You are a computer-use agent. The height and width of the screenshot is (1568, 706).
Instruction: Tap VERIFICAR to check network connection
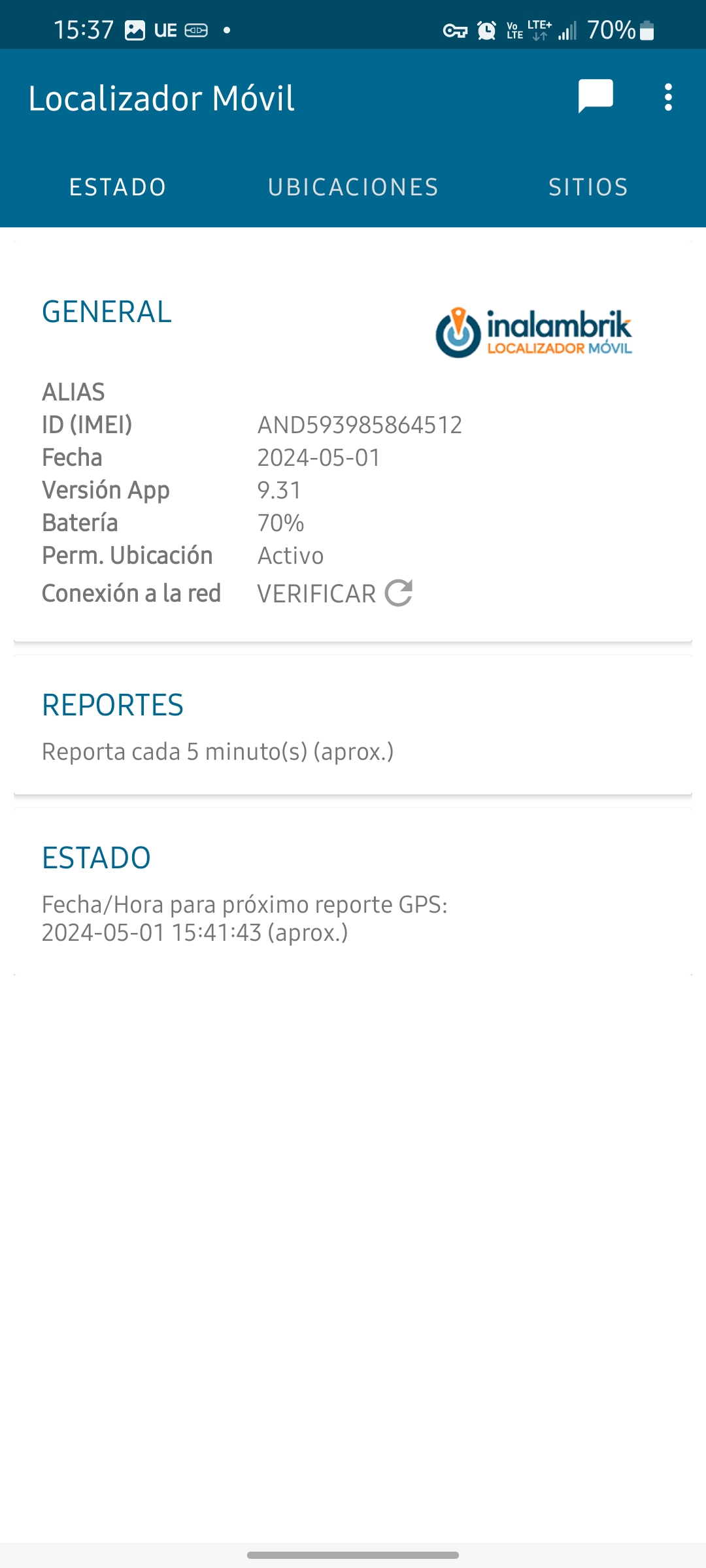pos(335,593)
